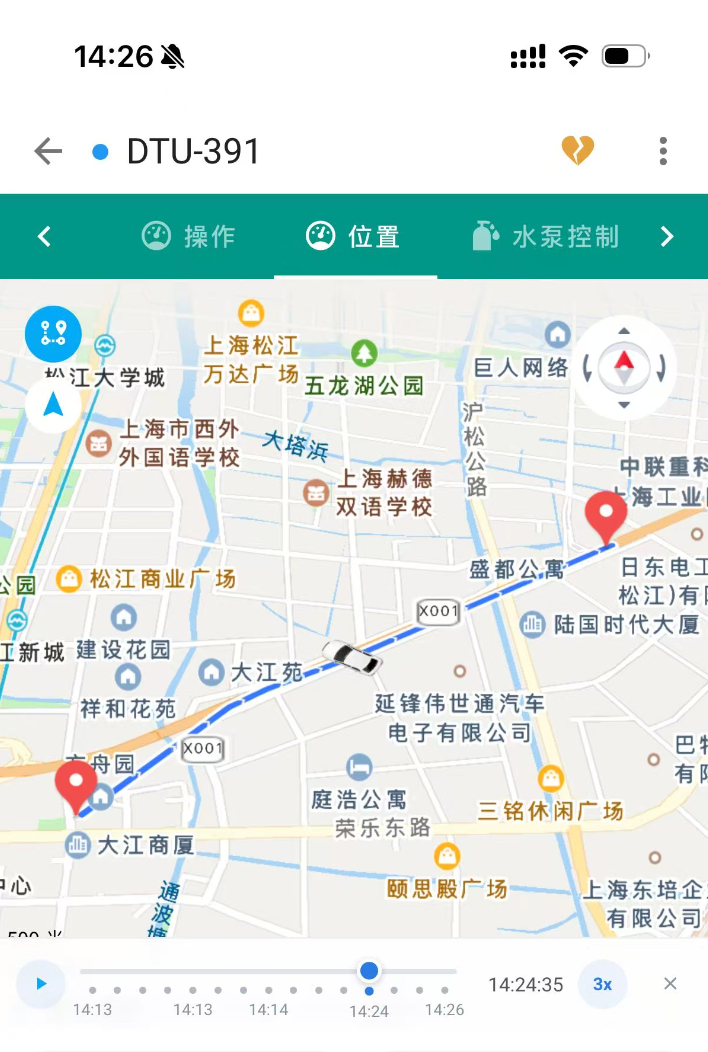The width and height of the screenshot is (708, 1052).
Task: Switch to the 操作 tab
Action: coord(189,236)
